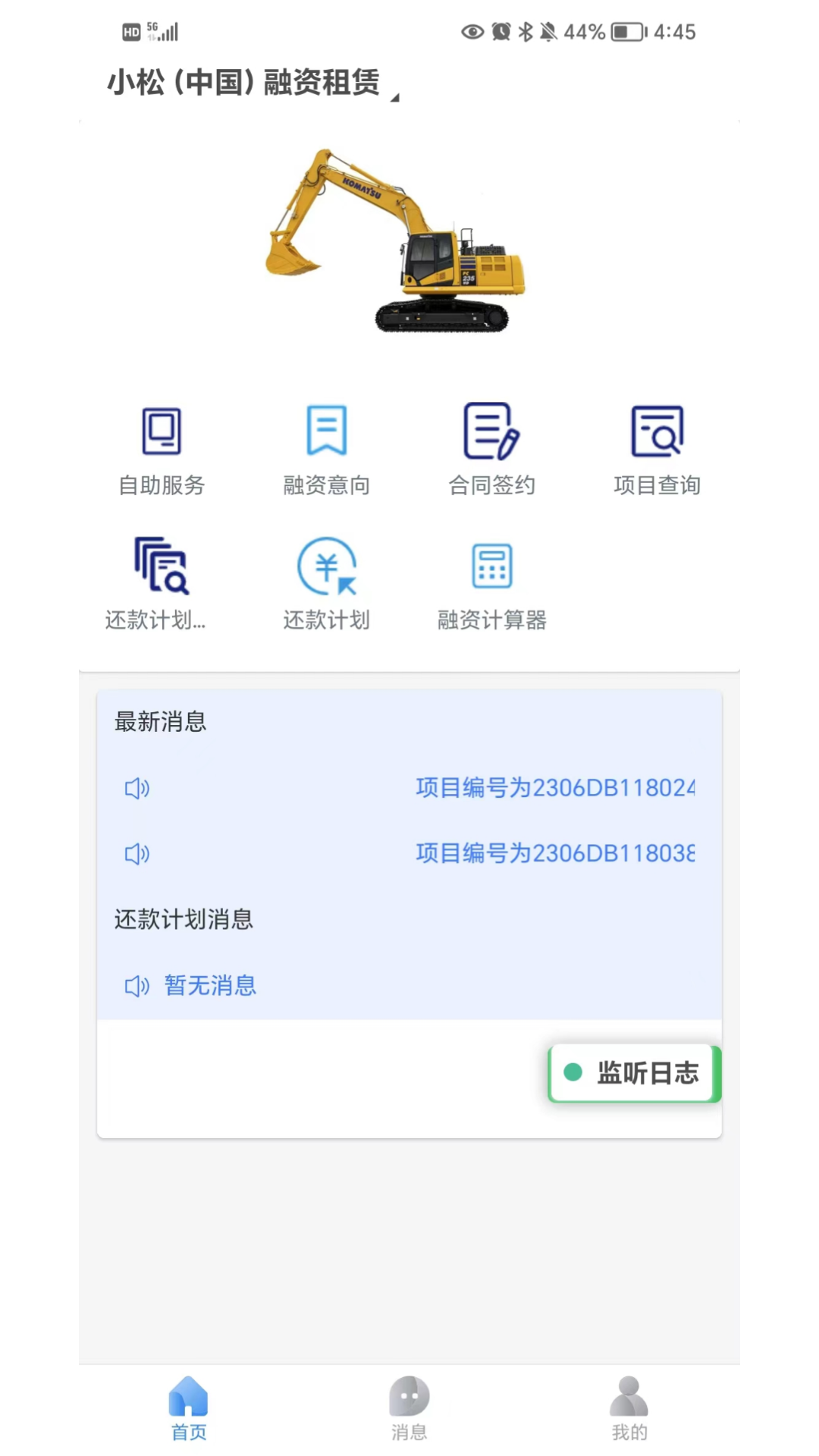Image resolution: width=819 pixels, height=1456 pixels.
Task: Open message for project 2306DB118024
Action: (x=554, y=788)
